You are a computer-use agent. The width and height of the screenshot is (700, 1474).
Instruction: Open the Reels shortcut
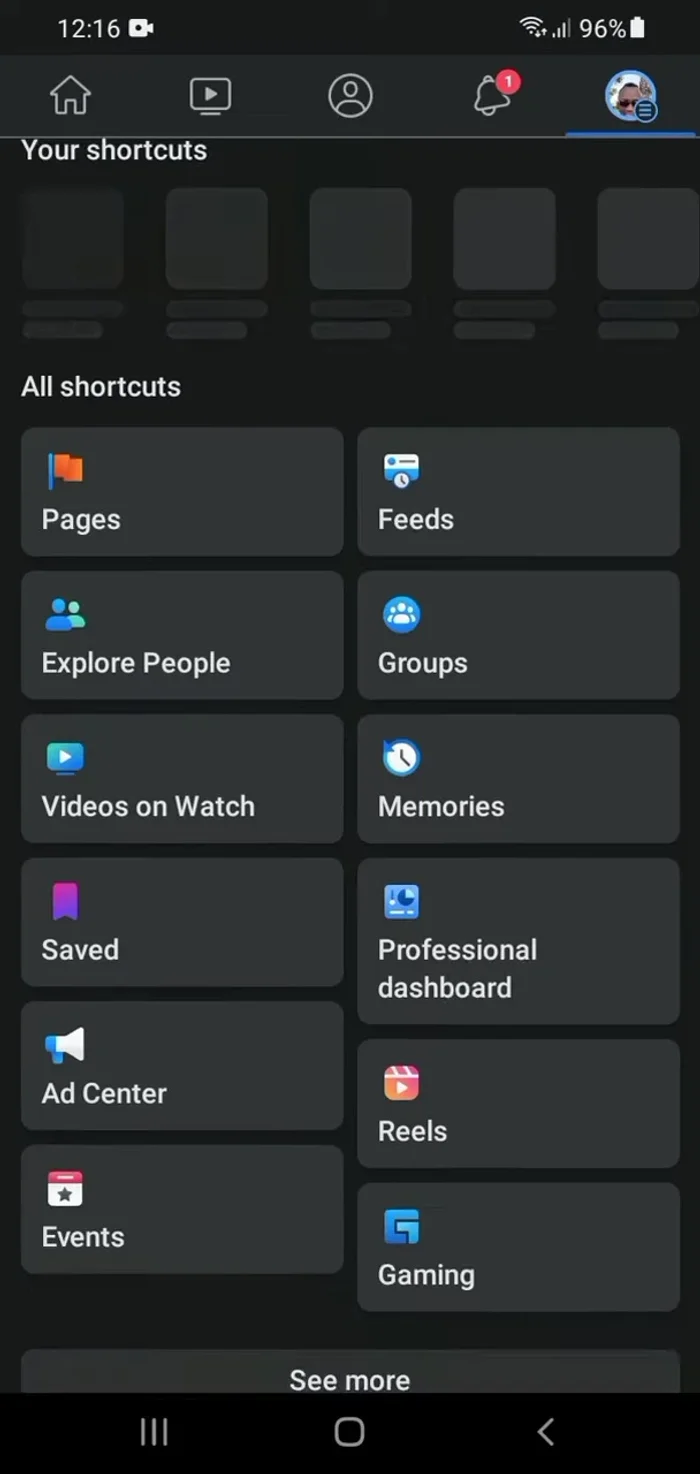point(518,1103)
